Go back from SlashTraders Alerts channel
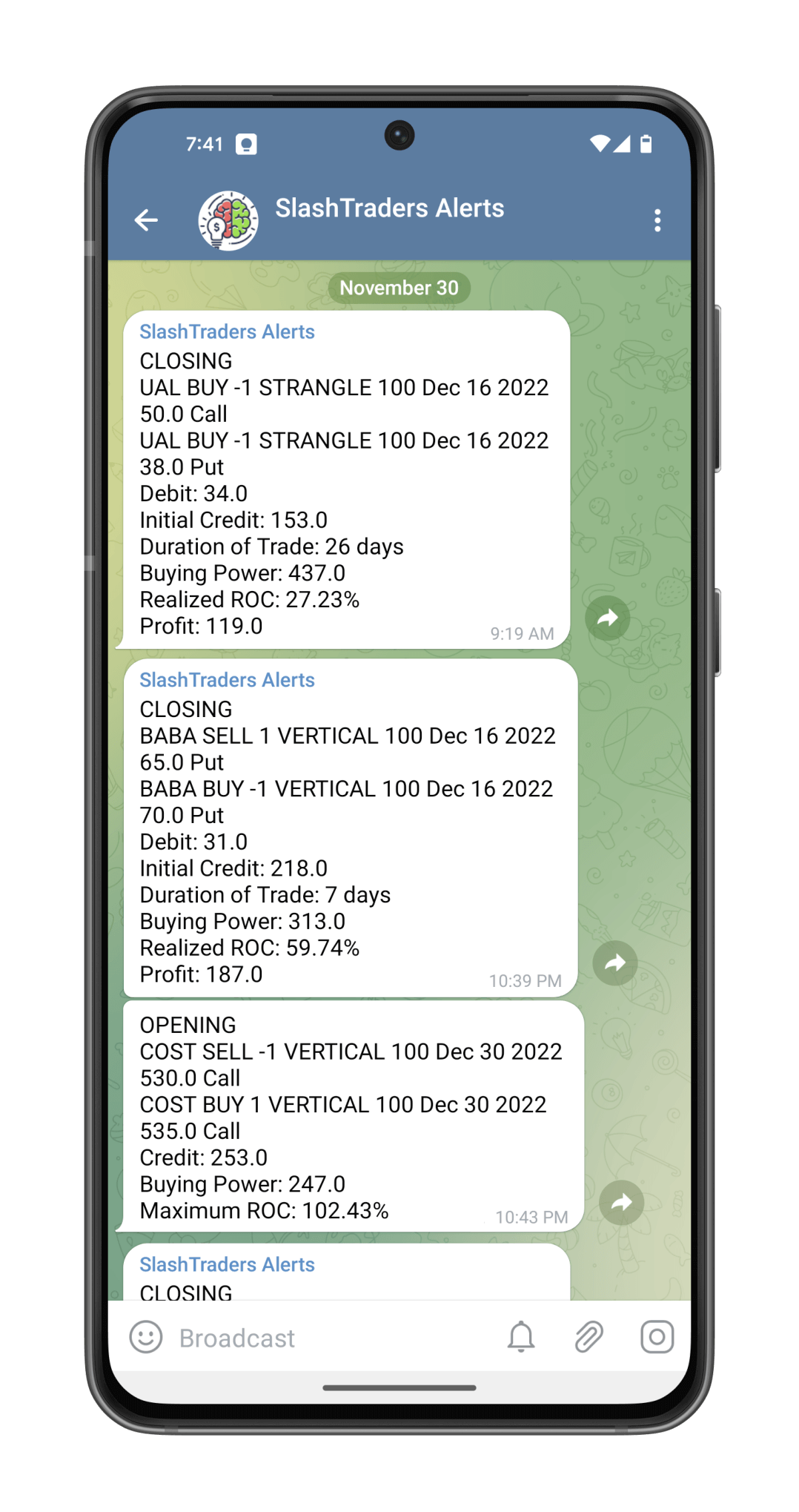The width and height of the screenshot is (799, 1512). [x=146, y=219]
